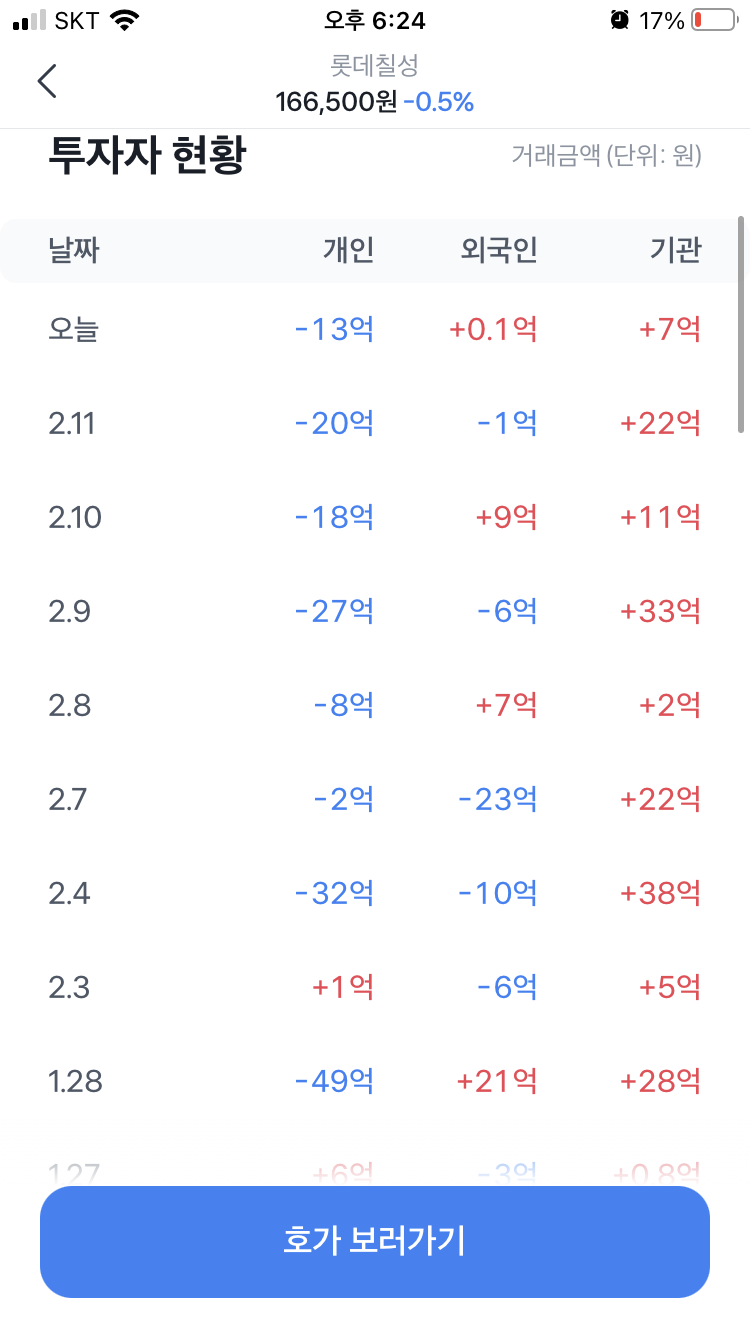
Task: Select the 기관 column header
Action: pyautogui.click(x=675, y=251)
